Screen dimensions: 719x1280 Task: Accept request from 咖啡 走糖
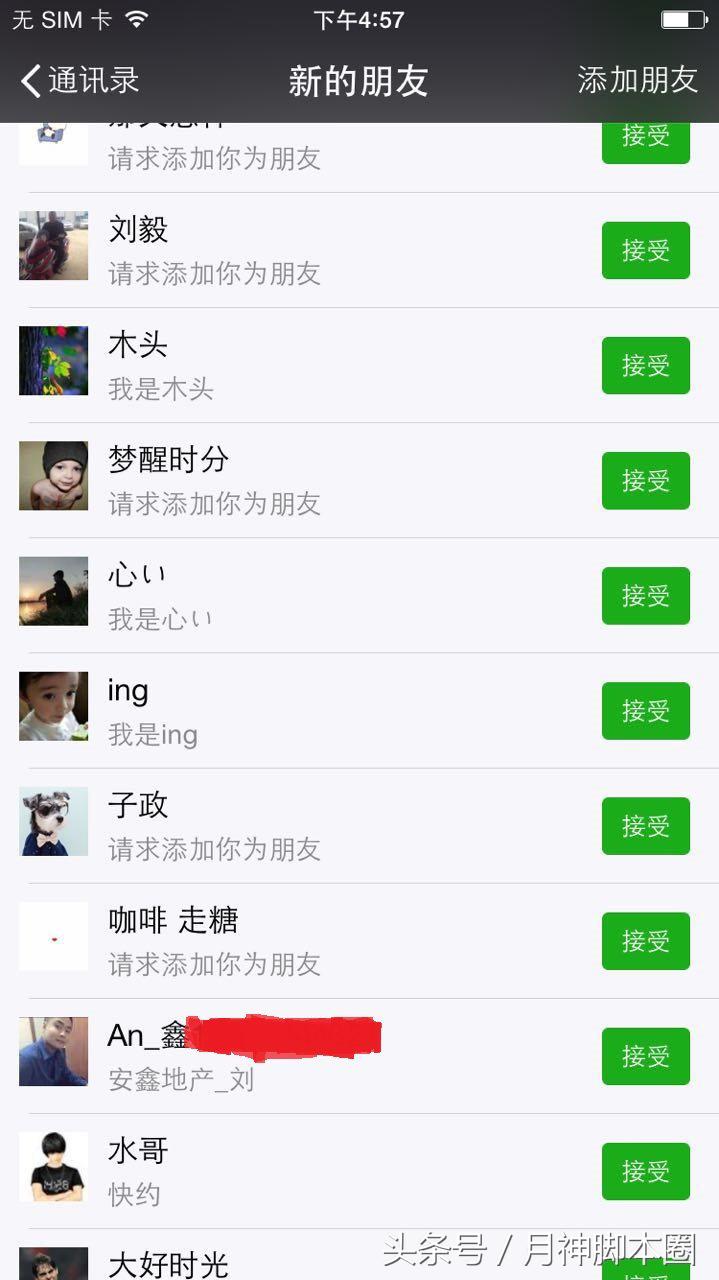pyautogui.click(x=645, y=940)
